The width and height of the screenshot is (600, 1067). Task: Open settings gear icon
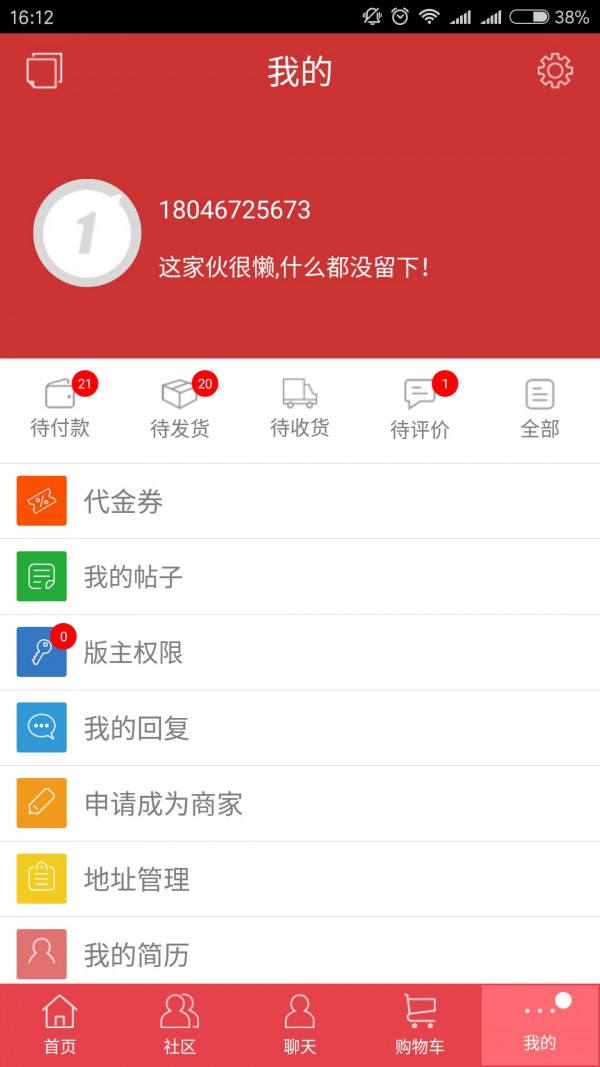(x=555, y=71)
